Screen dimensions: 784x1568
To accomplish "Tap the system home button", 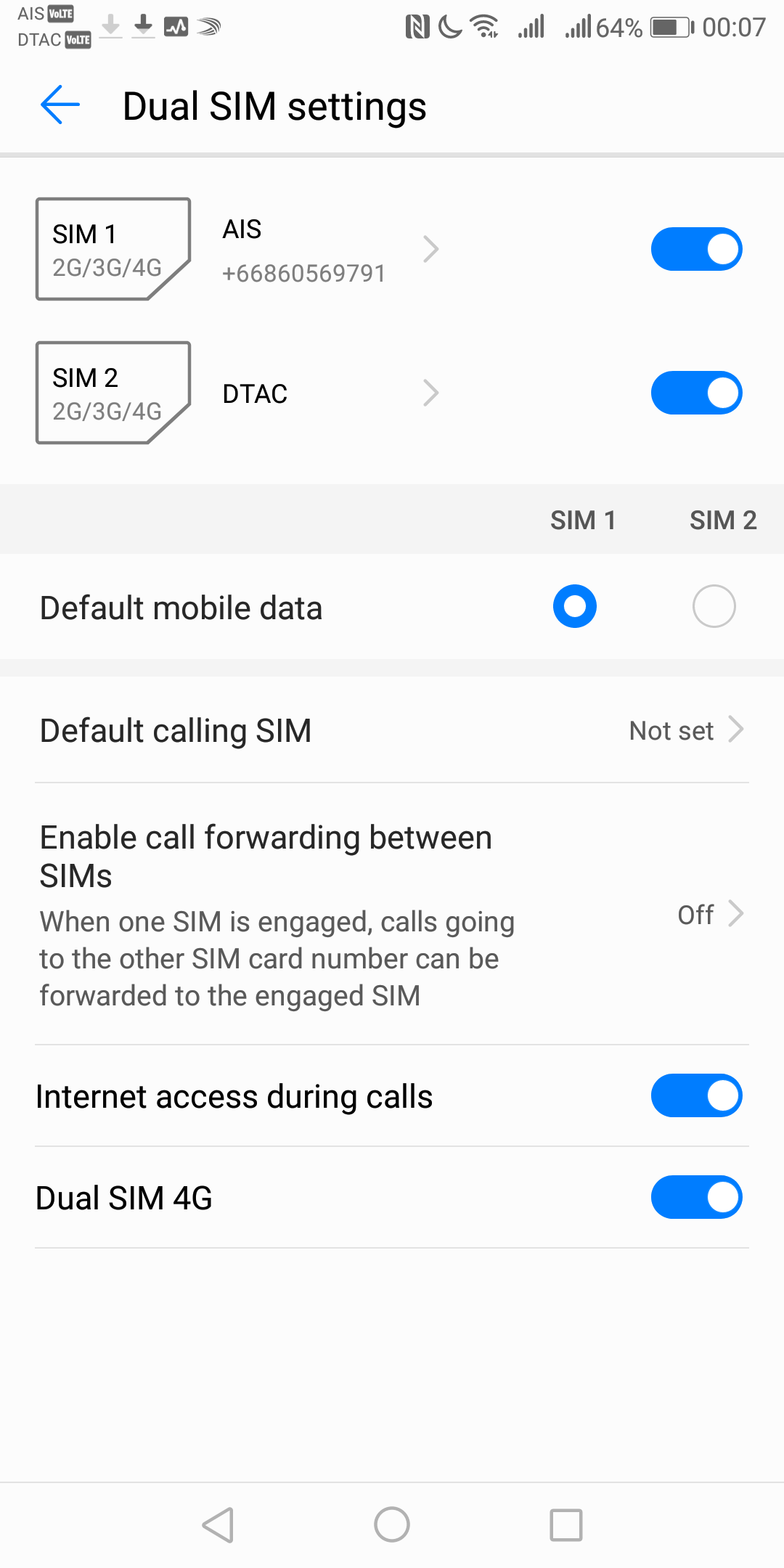I will pyautogui.click(x=392, y=1524).
